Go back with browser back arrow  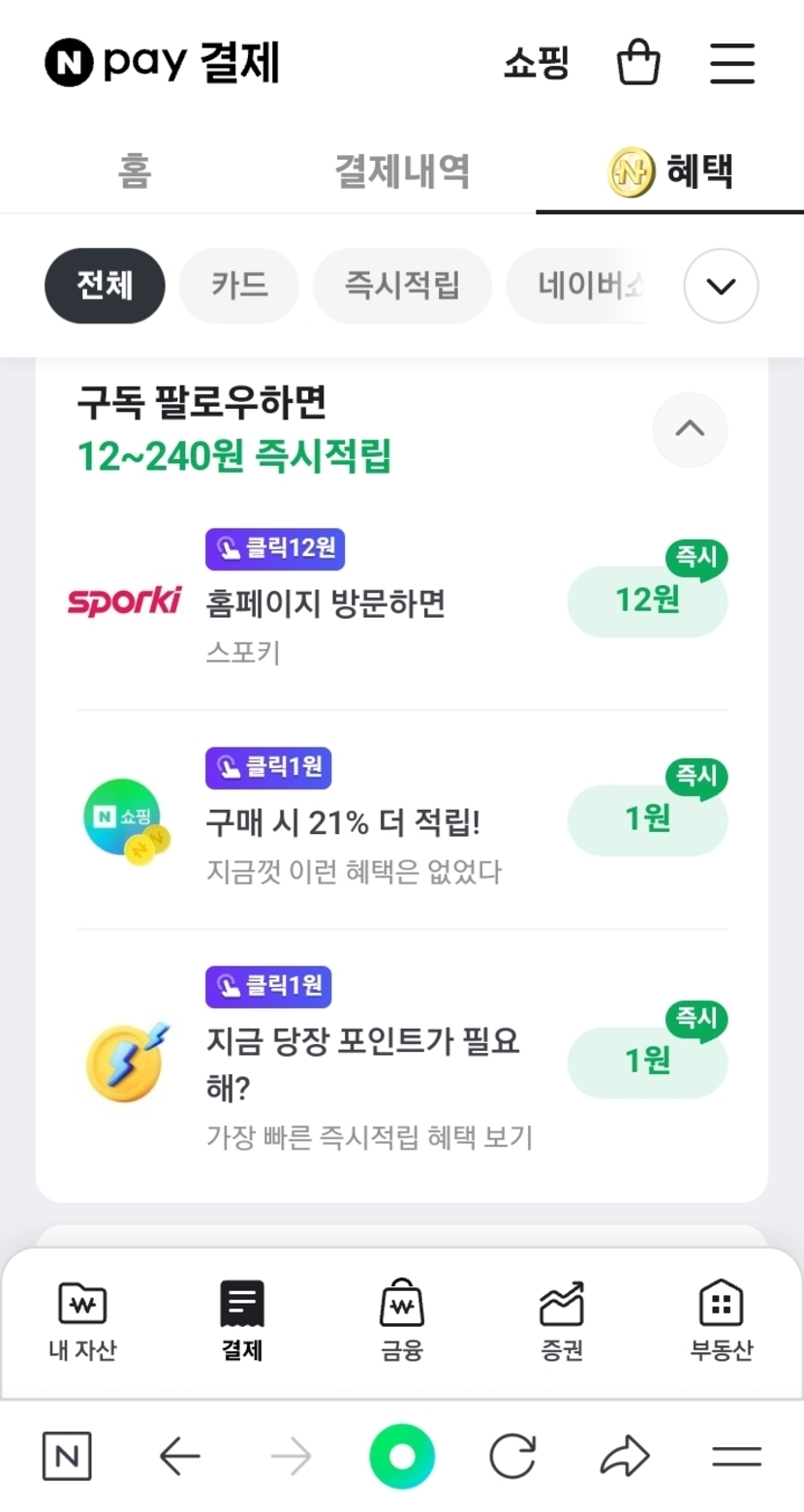(179, 1456)
